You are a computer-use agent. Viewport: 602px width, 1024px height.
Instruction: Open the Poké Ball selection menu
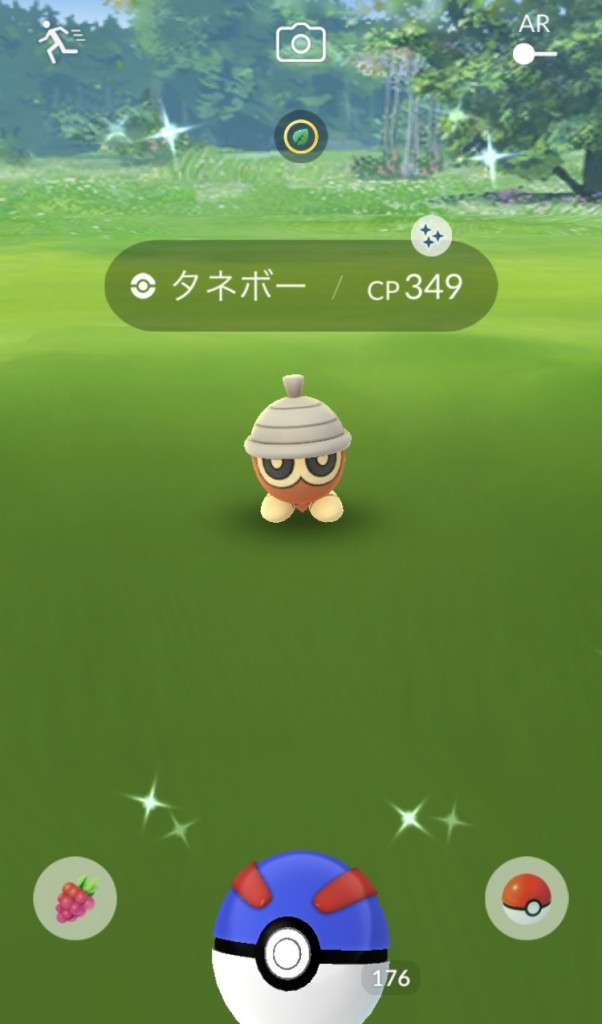526,897
